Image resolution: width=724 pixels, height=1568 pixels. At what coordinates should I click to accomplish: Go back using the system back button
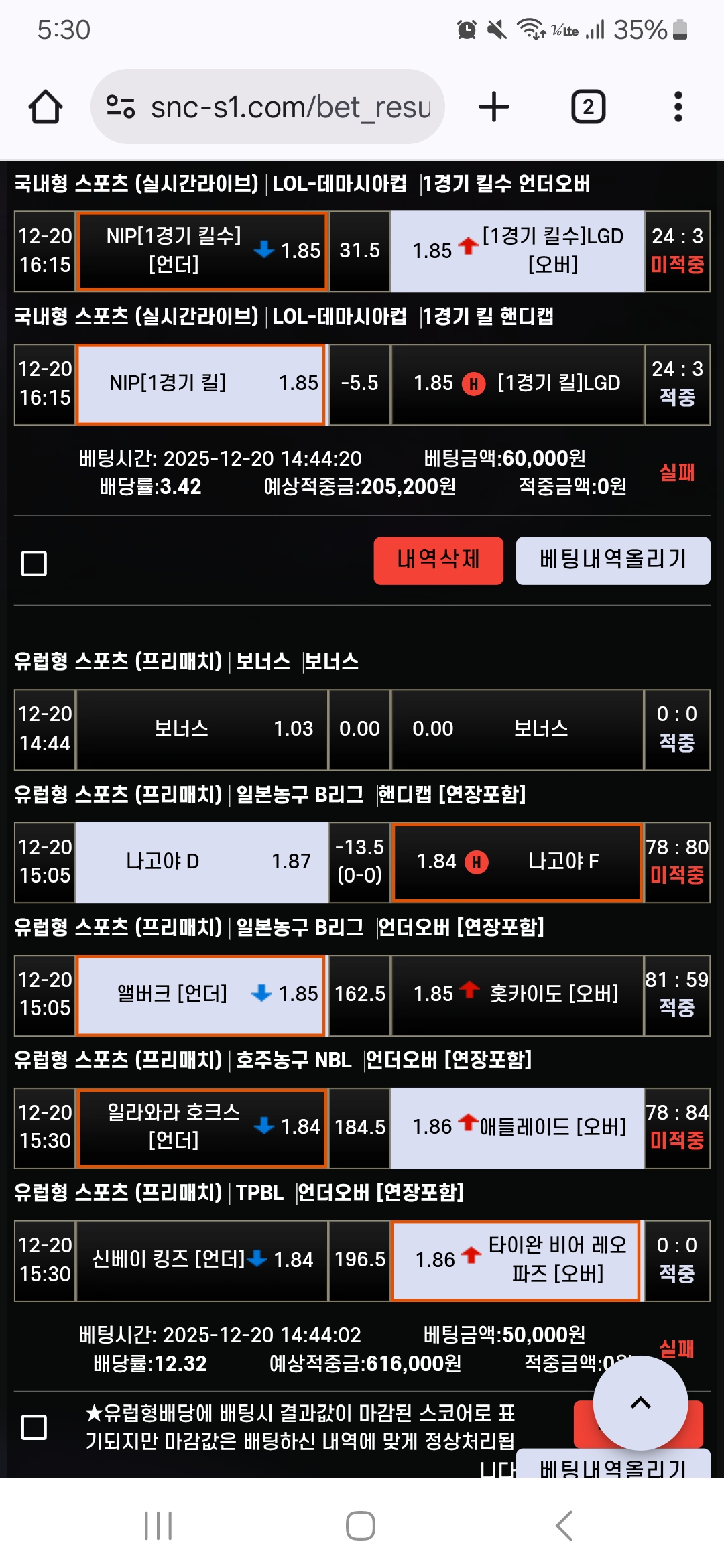click(564, 1526)
